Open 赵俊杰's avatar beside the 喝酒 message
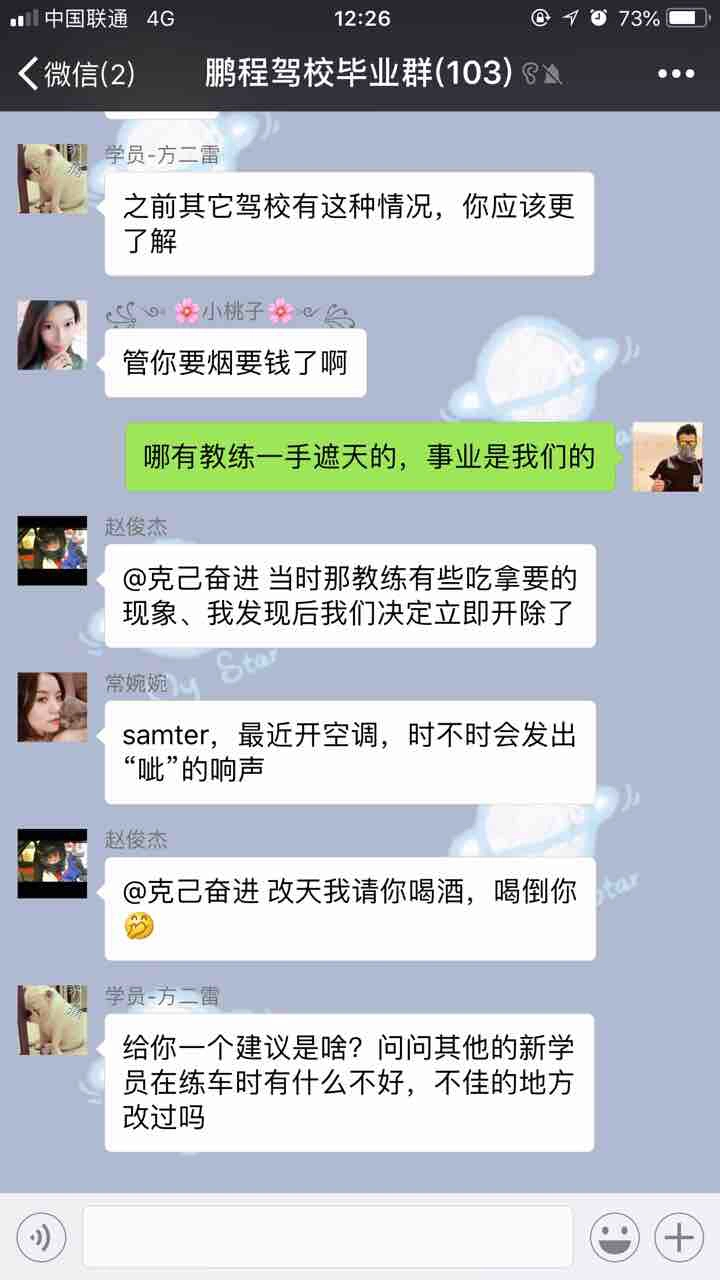Viewport: 720px width, 1280px height. (x=52, y=863)
